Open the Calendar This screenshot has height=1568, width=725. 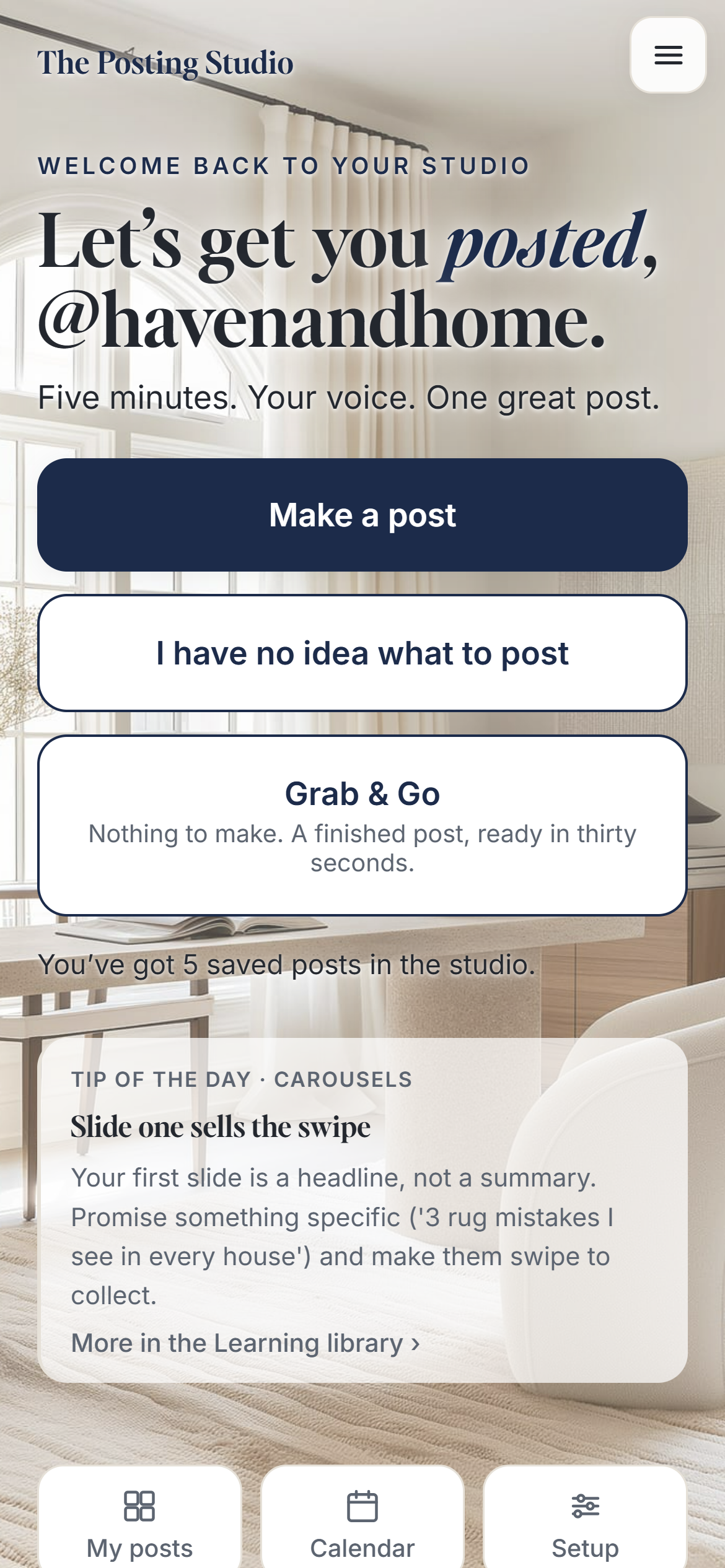click(x=362, y=1517)
